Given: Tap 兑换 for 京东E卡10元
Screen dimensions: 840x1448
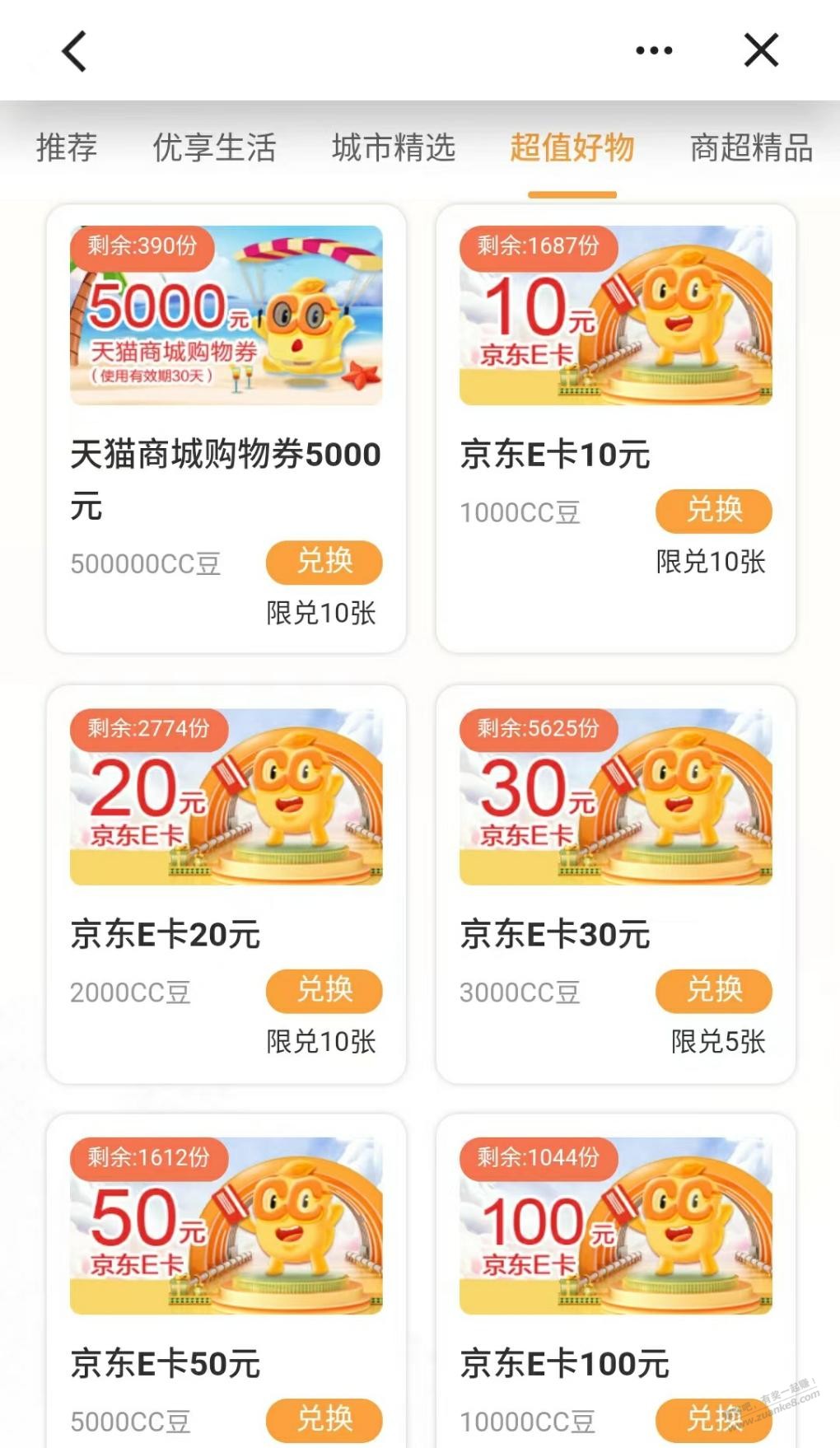Looking at the screenshot, I should [x=713, y=511].
